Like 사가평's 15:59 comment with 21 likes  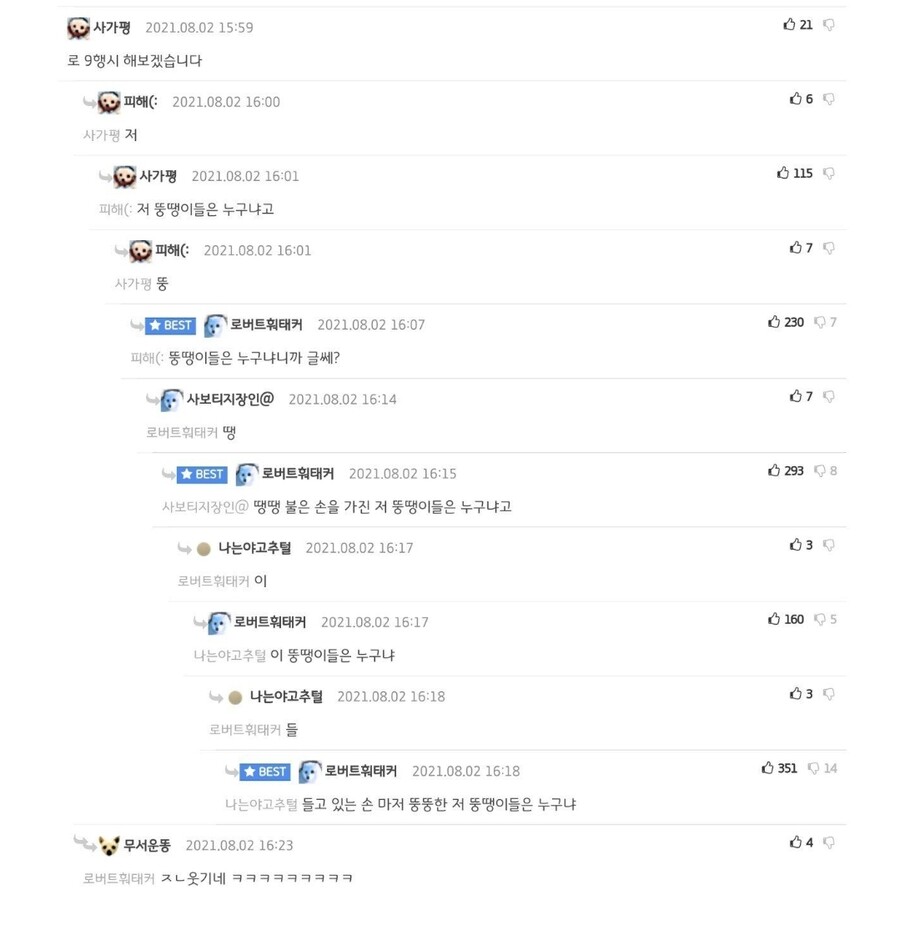[789, 25]
